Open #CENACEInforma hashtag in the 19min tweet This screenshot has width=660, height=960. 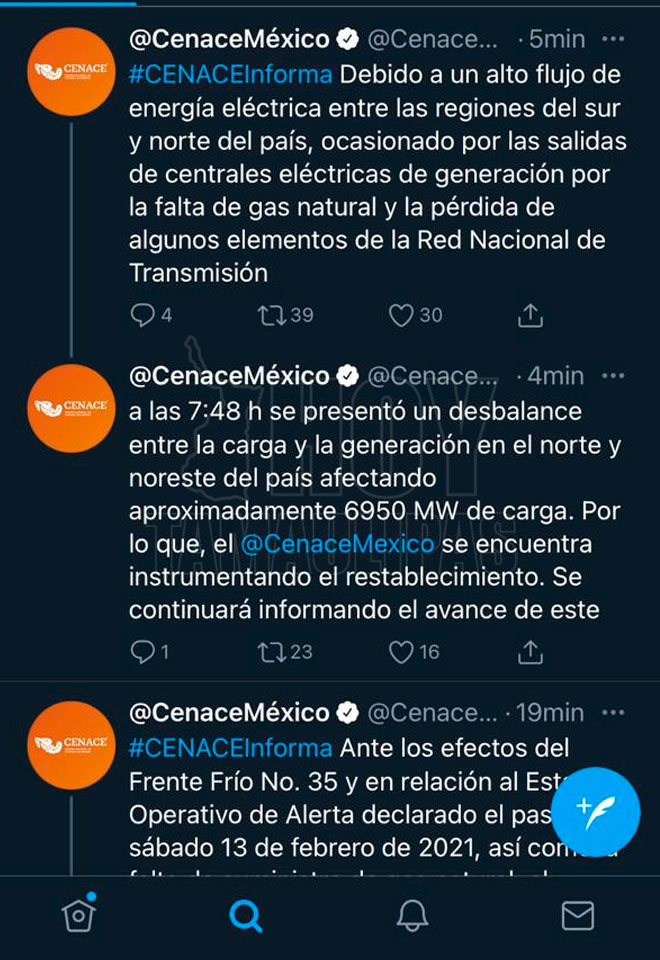coord(230,748)
